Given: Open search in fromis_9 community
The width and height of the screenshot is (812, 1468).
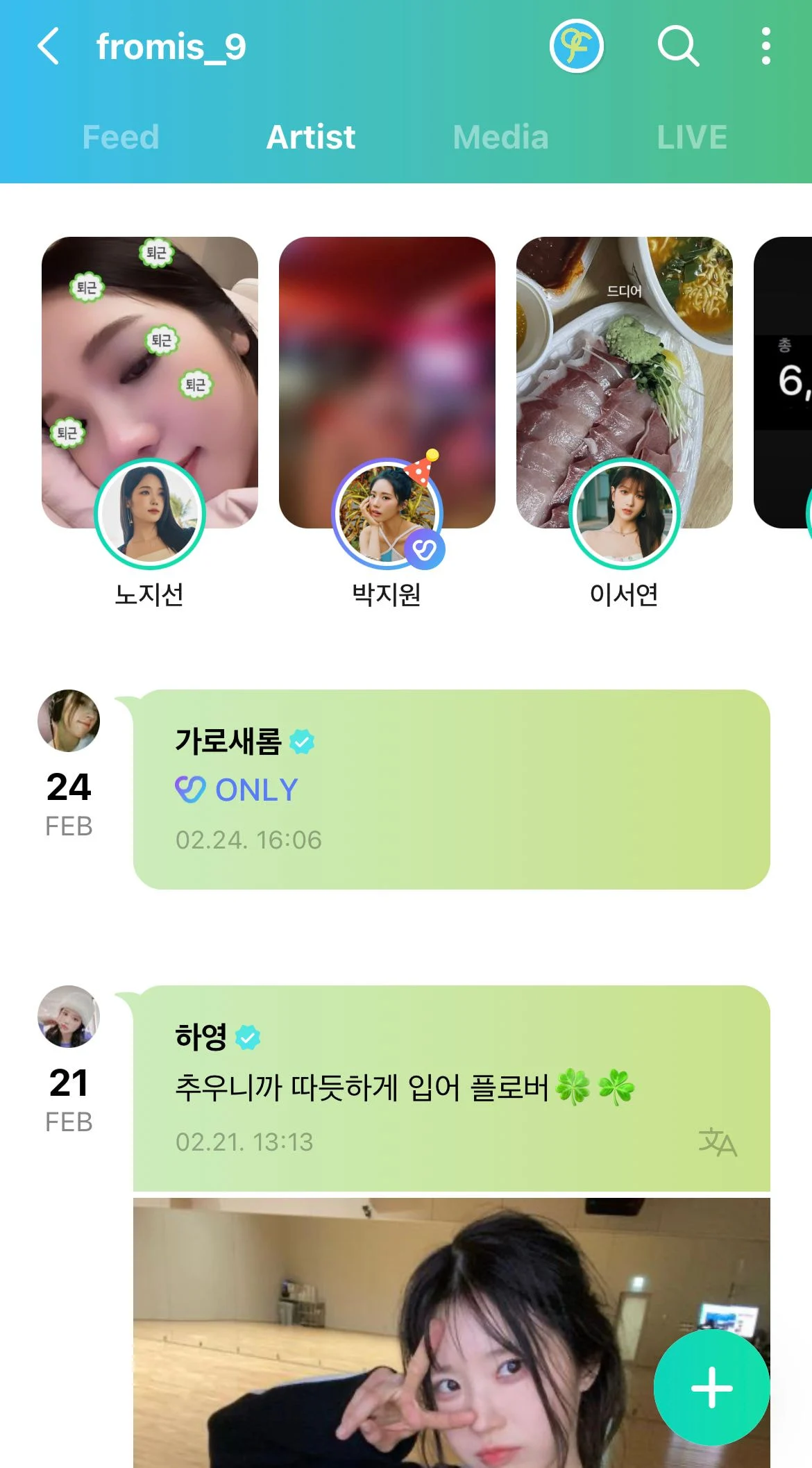Looking at the screenshot, I should (x=677, y=47).
